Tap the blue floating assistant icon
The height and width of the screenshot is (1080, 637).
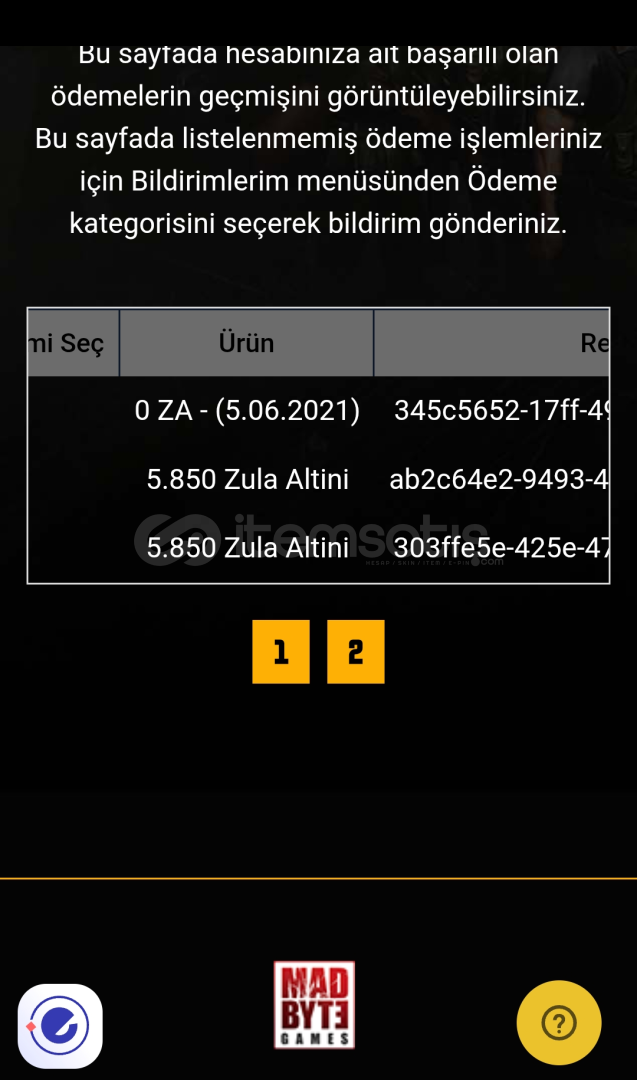click(x=60, y=1026)
